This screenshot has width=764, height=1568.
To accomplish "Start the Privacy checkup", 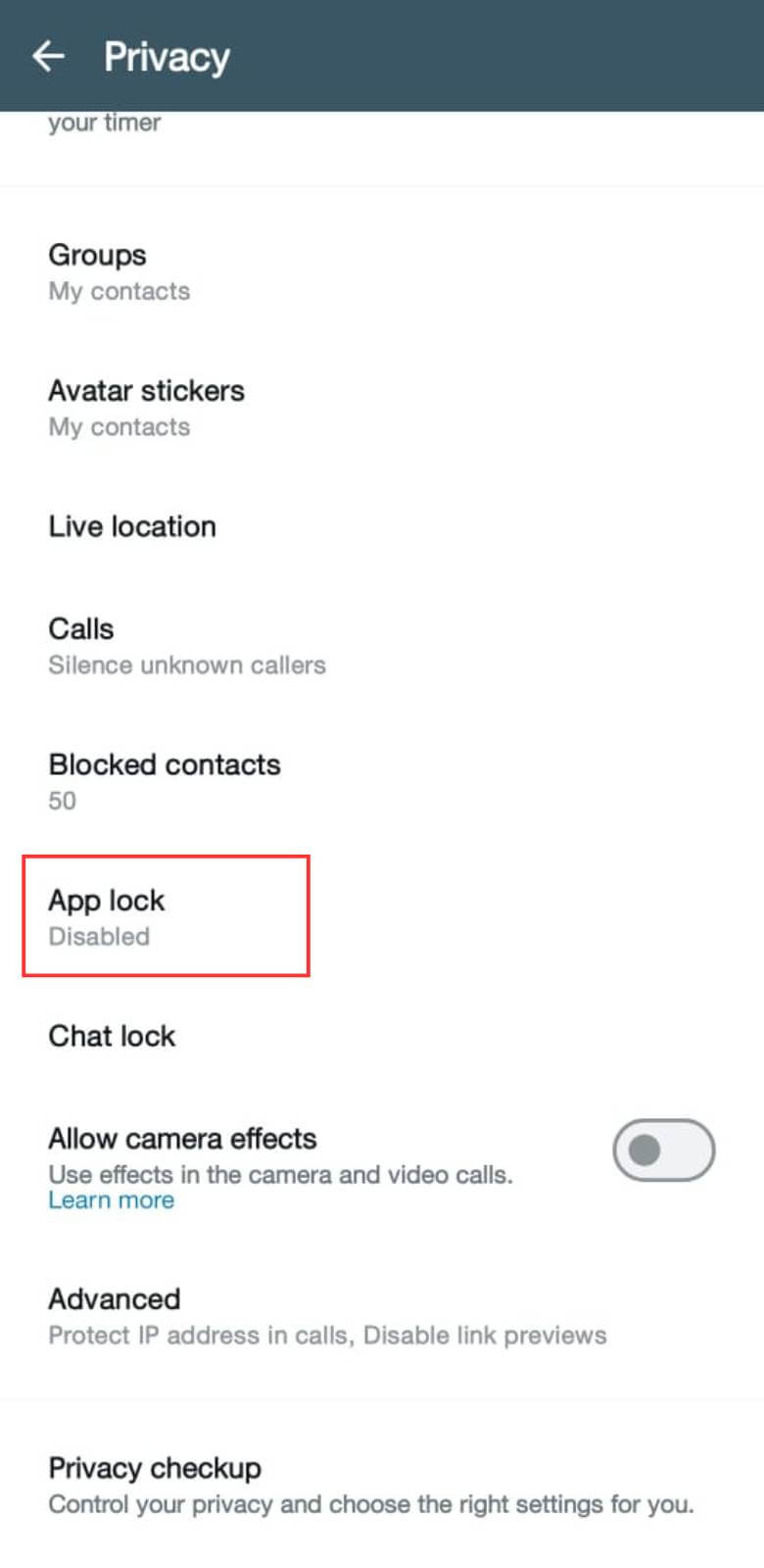I will pos(382,1486).
